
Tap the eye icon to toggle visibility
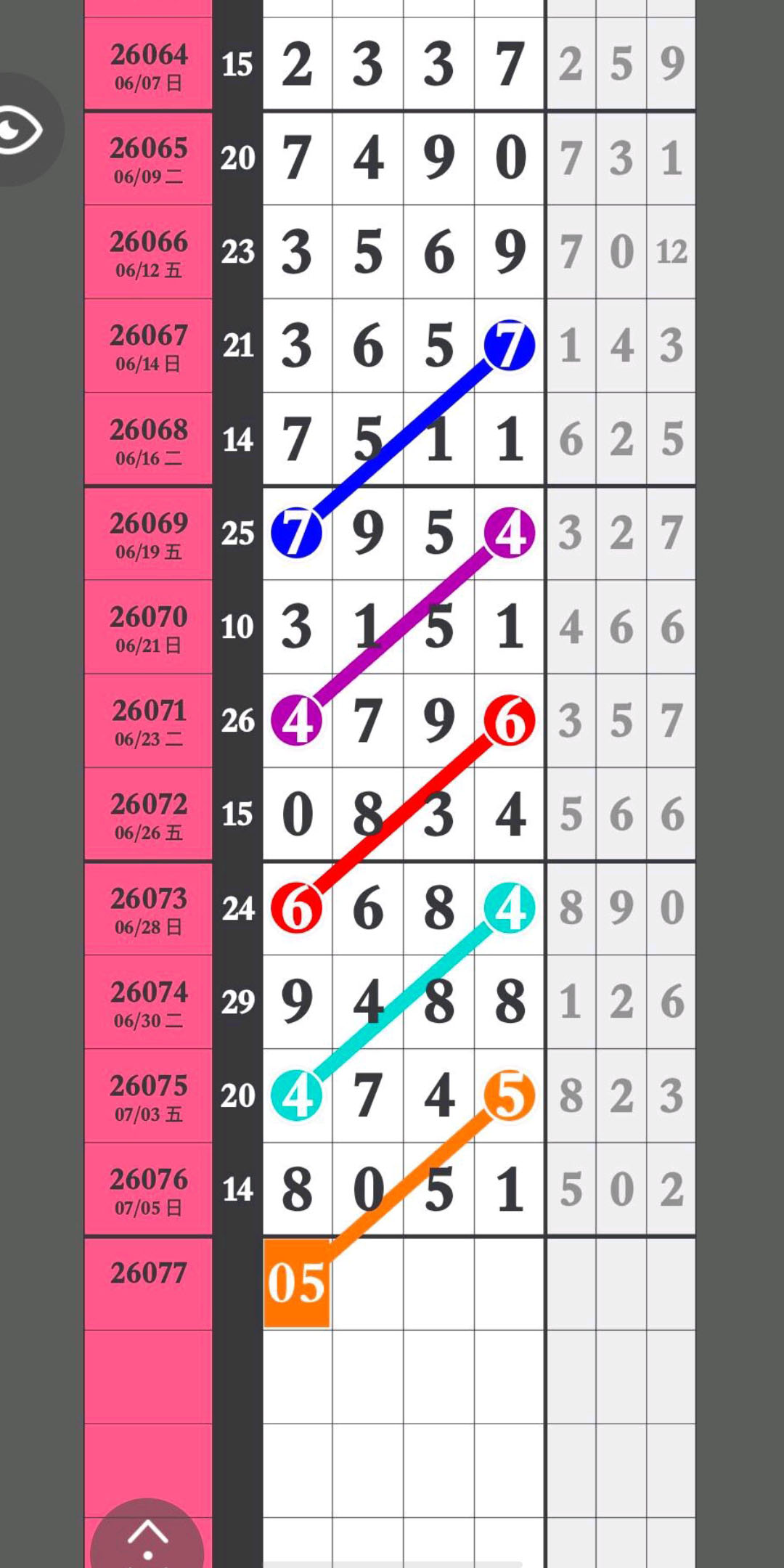(x=20, y=130)
